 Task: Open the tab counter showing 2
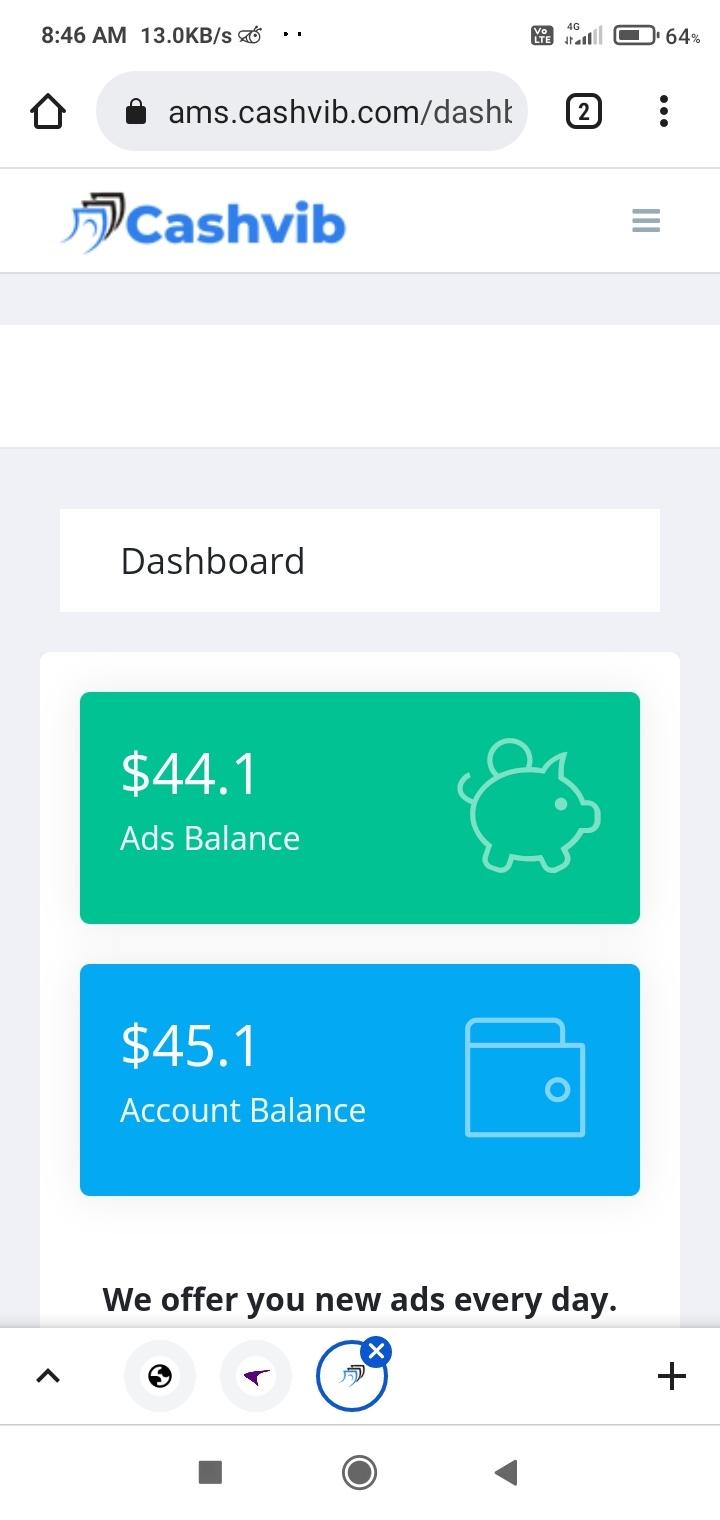583,111
